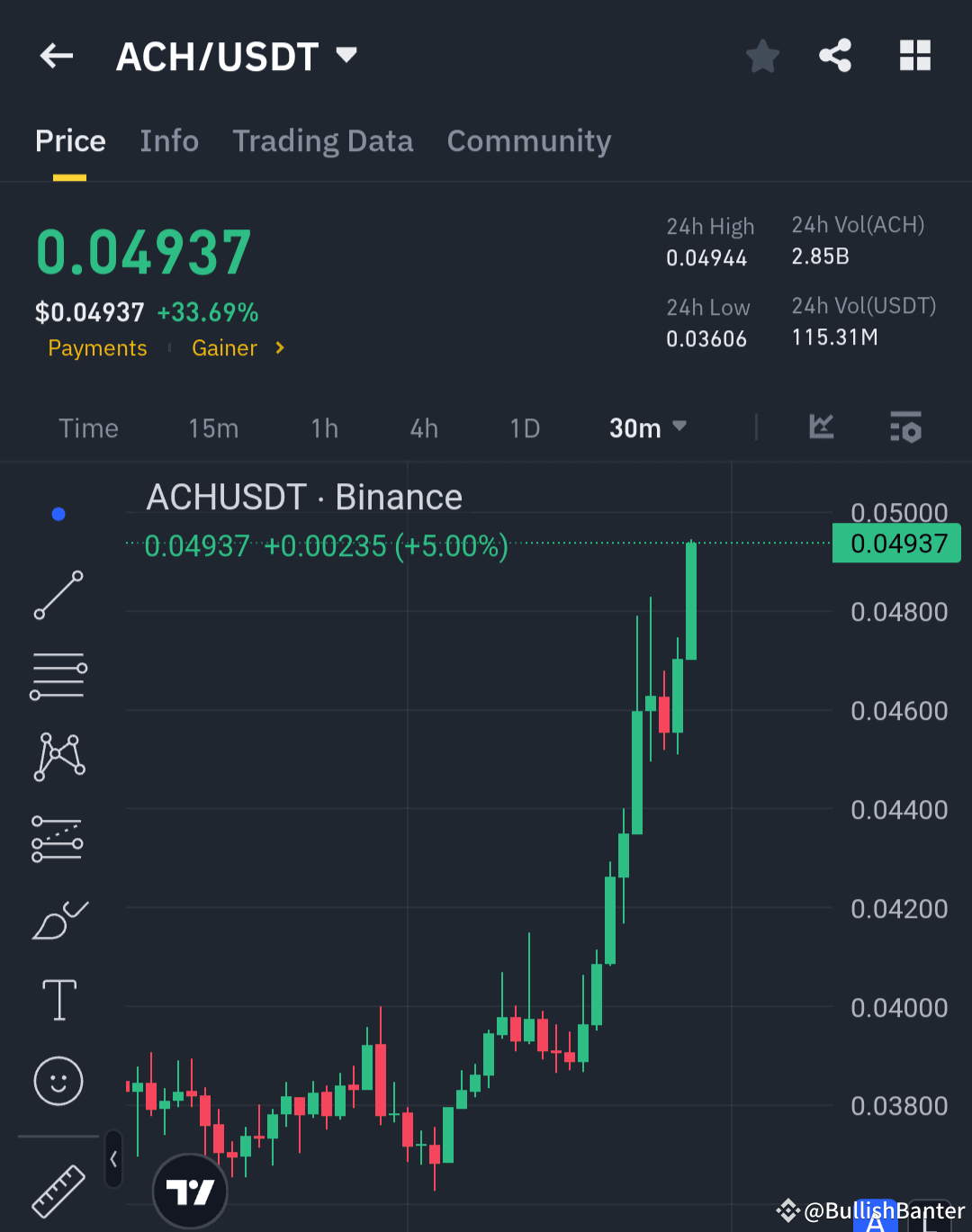The image size is (972, 1232).
Task: Select the trend line drawing tool
Action: pyautogui.click(x=58, y=596)
